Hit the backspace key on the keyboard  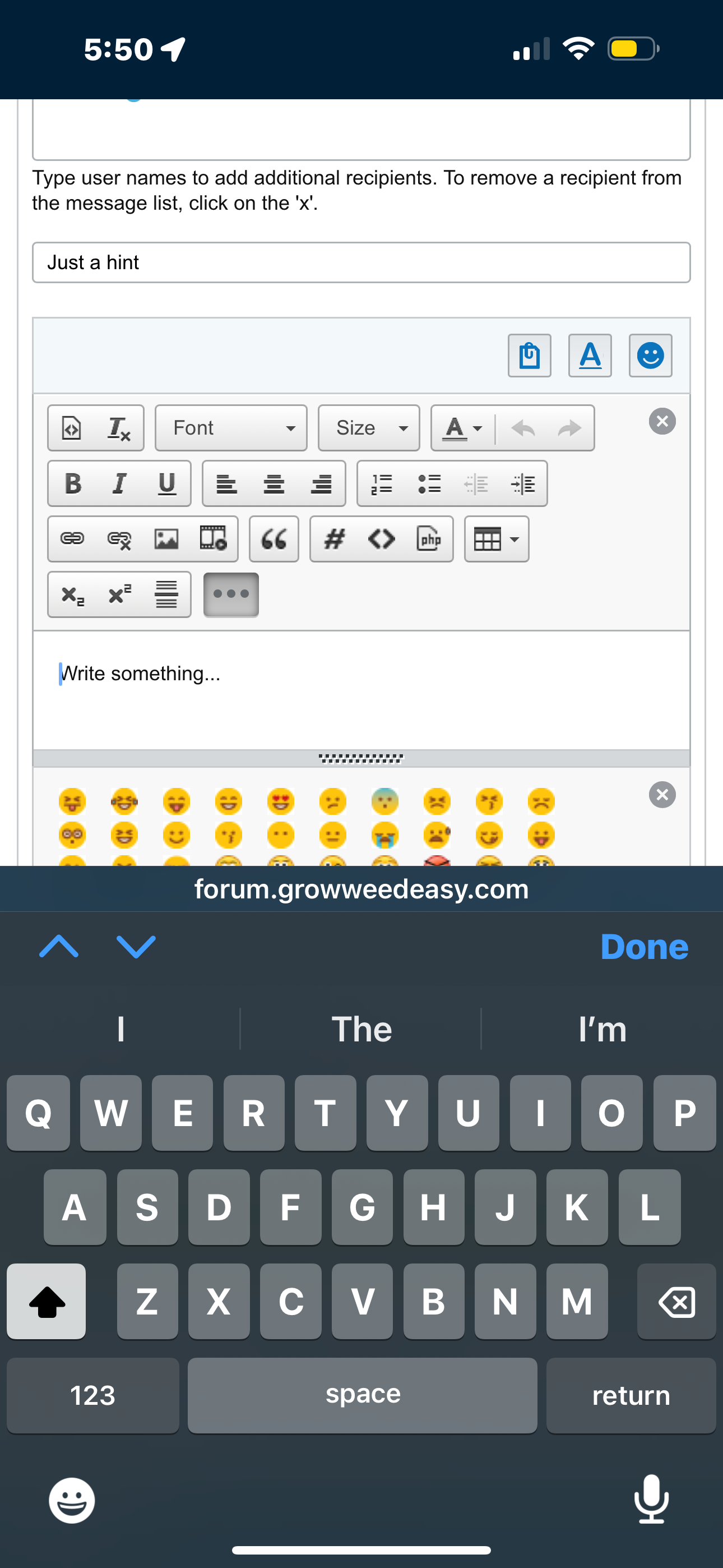(x=676, y=1302)
